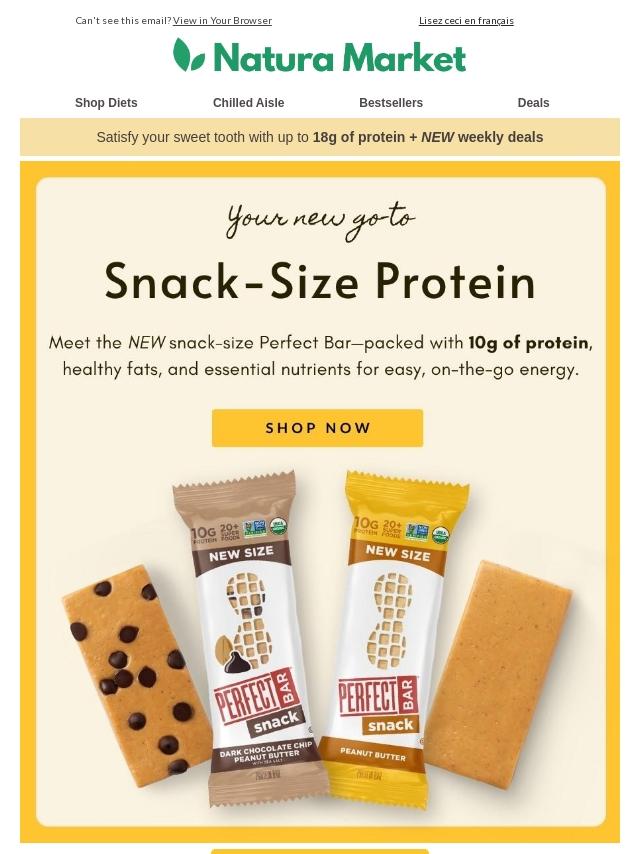This screenshot has height=854, width=640.
Task: Open Lisez ceci en français link
Action: 466,21
